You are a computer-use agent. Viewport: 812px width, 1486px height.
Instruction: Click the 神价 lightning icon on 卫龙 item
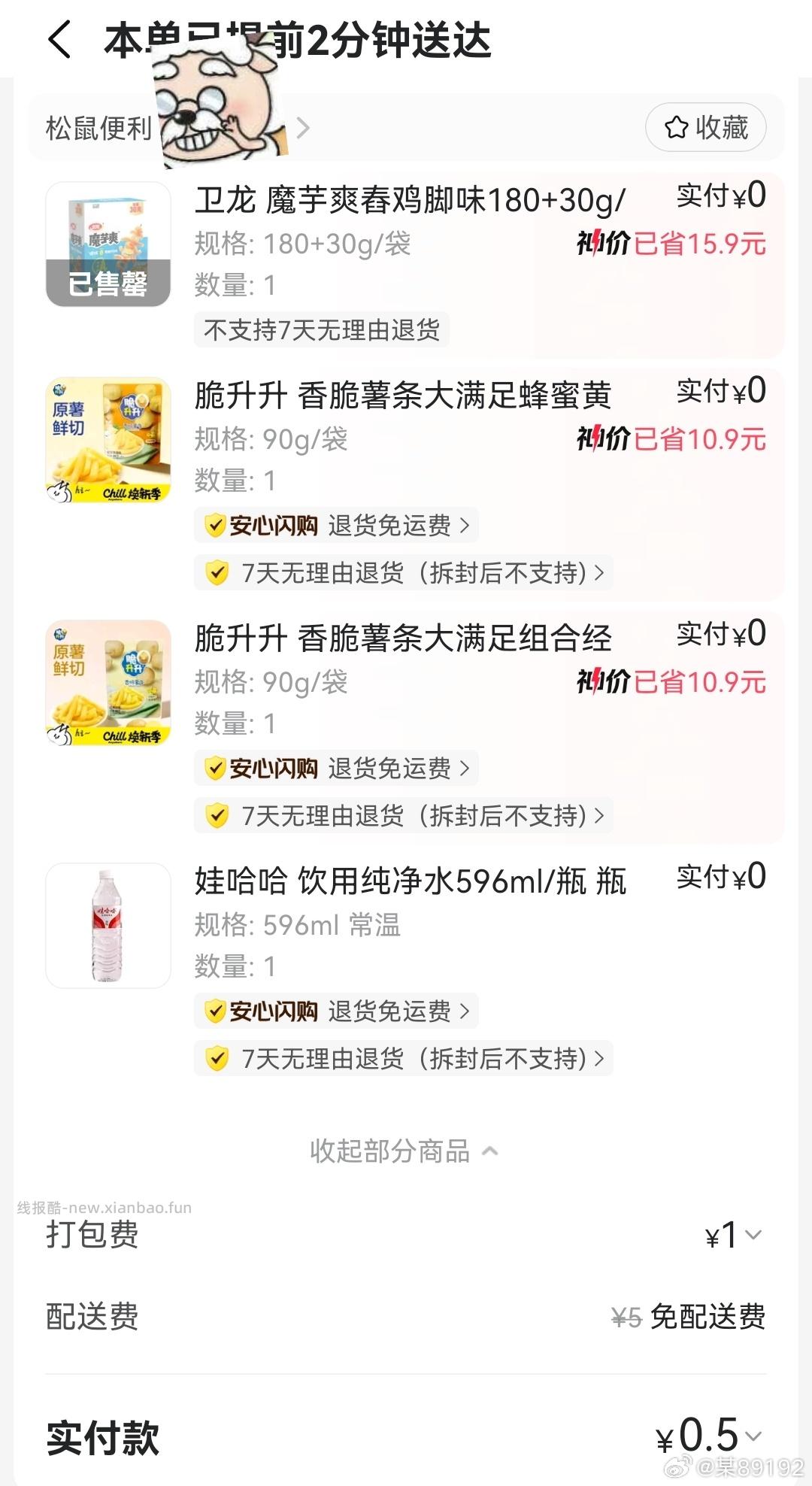click(x=594, y=242)
